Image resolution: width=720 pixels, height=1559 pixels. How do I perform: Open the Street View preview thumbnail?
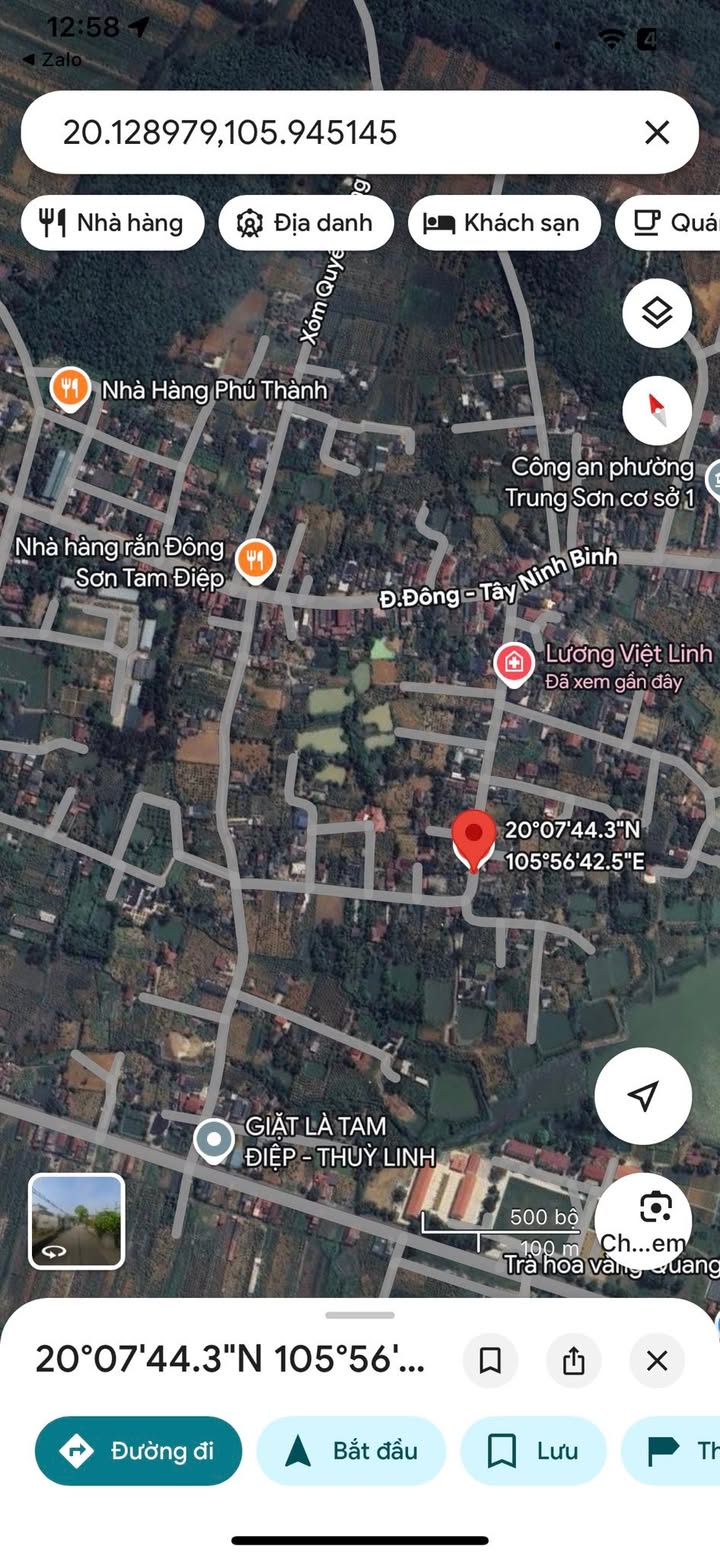point(77,1221)
